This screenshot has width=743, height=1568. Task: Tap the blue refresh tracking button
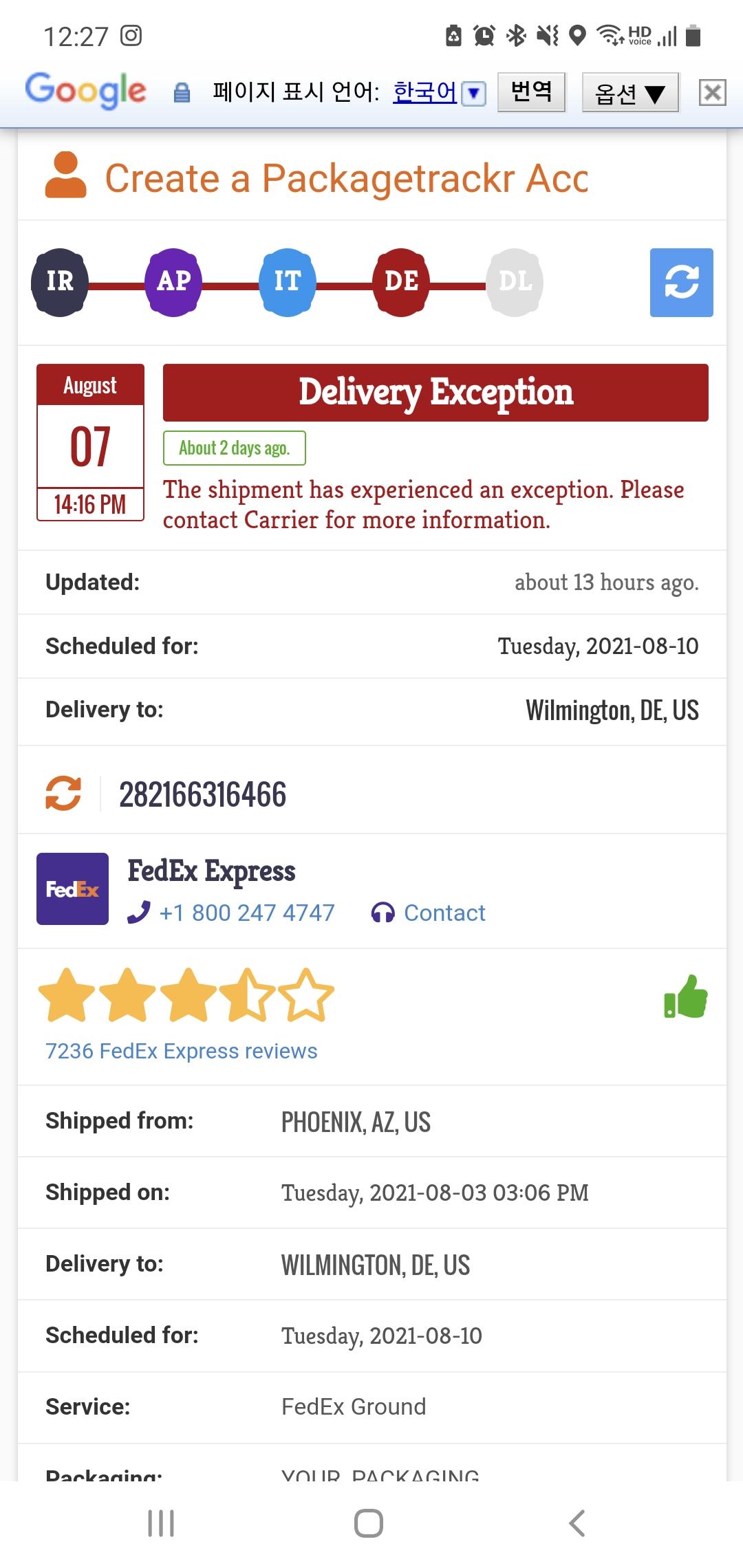pyautogui.click(x=681, y=283)
